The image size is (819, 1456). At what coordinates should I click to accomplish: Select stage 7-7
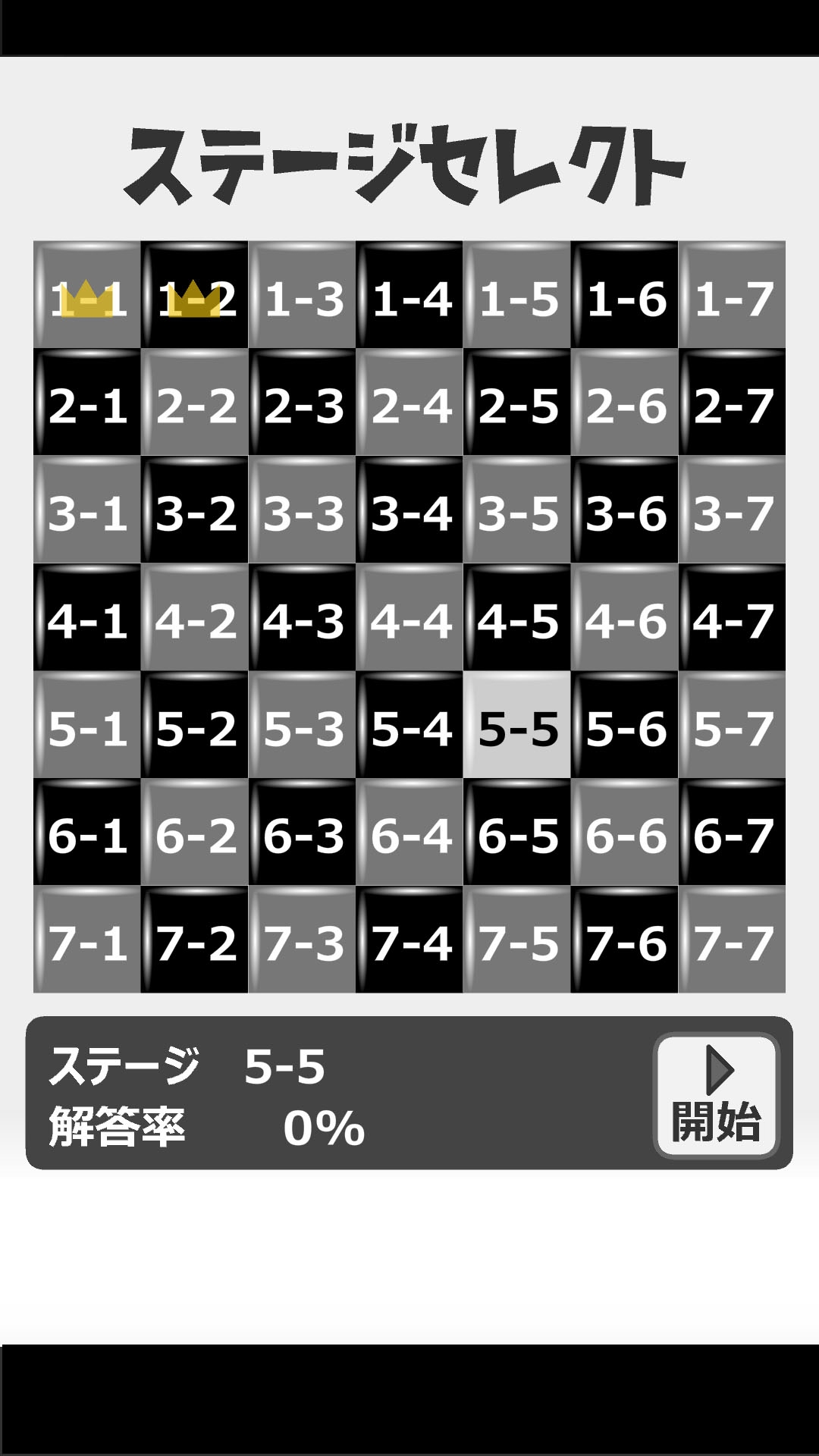[x=732, y=940]
